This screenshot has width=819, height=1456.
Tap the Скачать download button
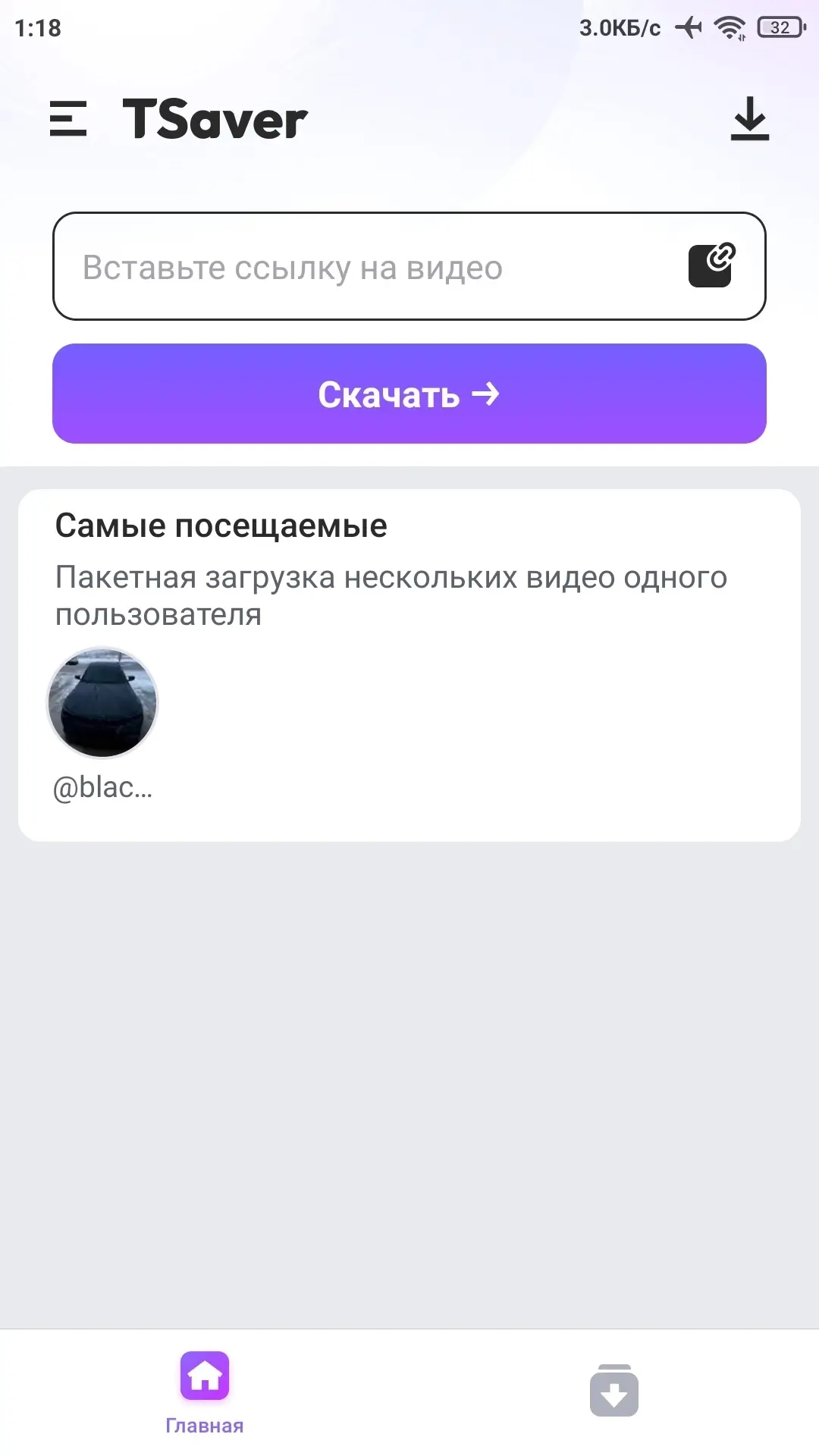[x=409, y=394]
